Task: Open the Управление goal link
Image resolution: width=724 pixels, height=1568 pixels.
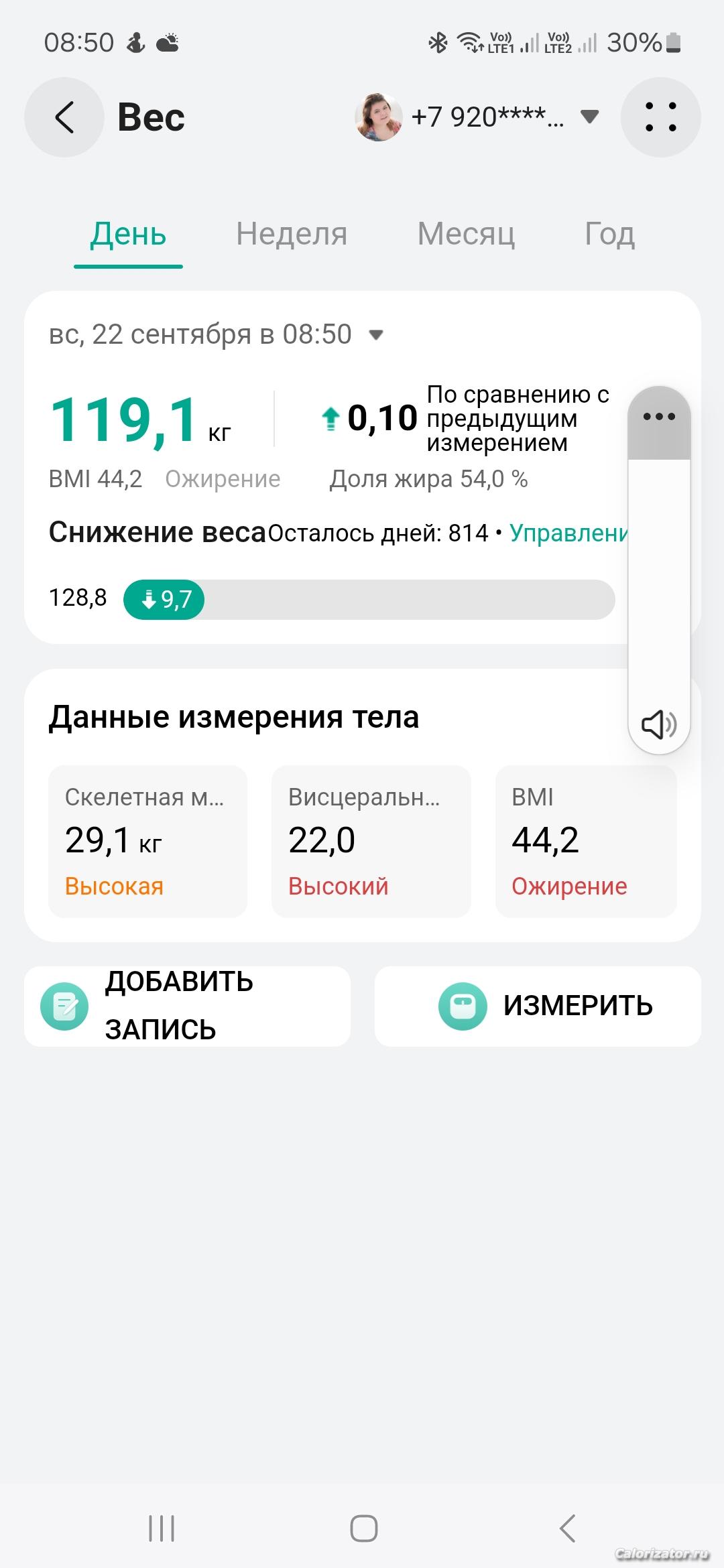Action: point(568,533)
